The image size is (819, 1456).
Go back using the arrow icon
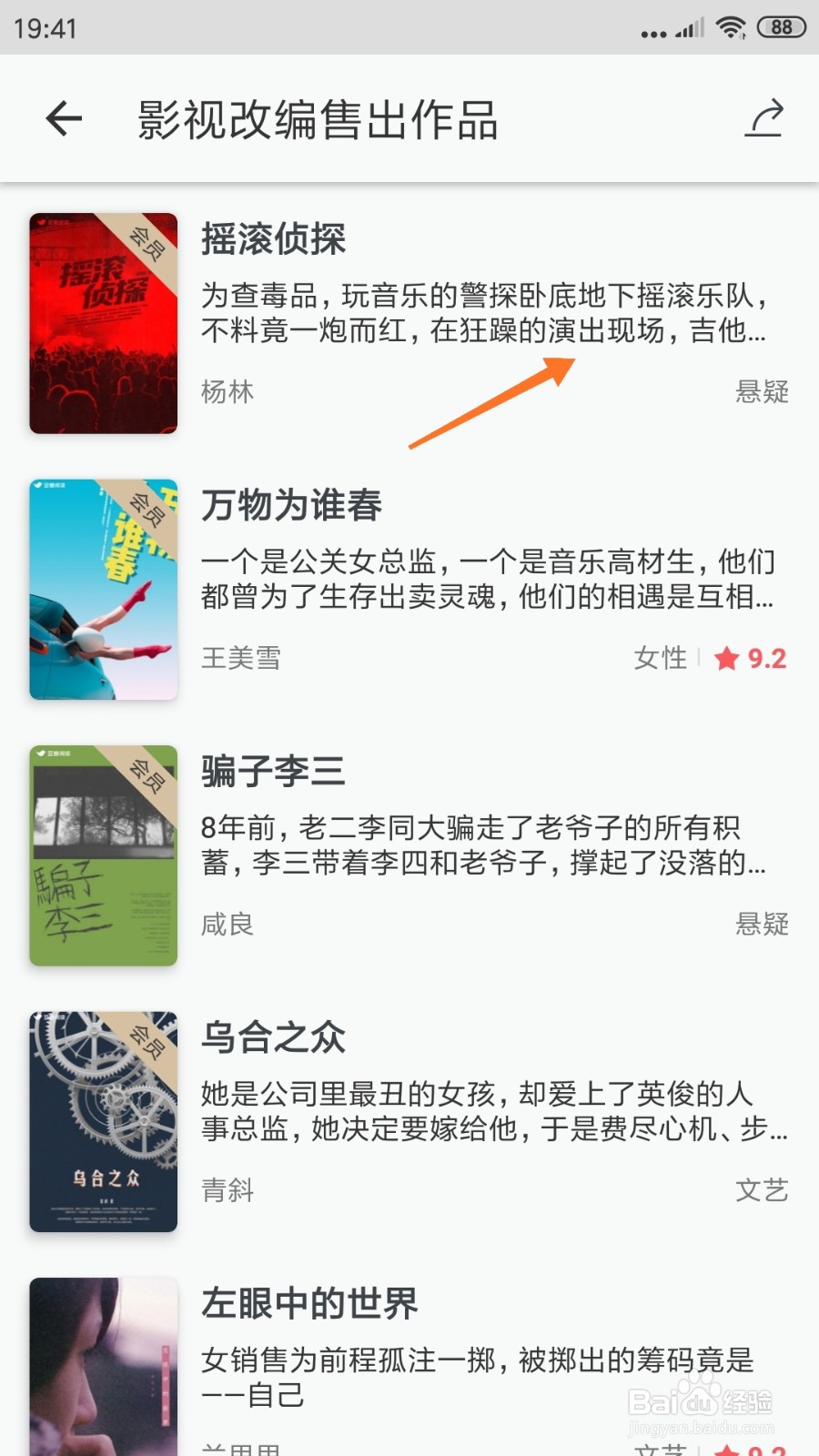point(64,118)
